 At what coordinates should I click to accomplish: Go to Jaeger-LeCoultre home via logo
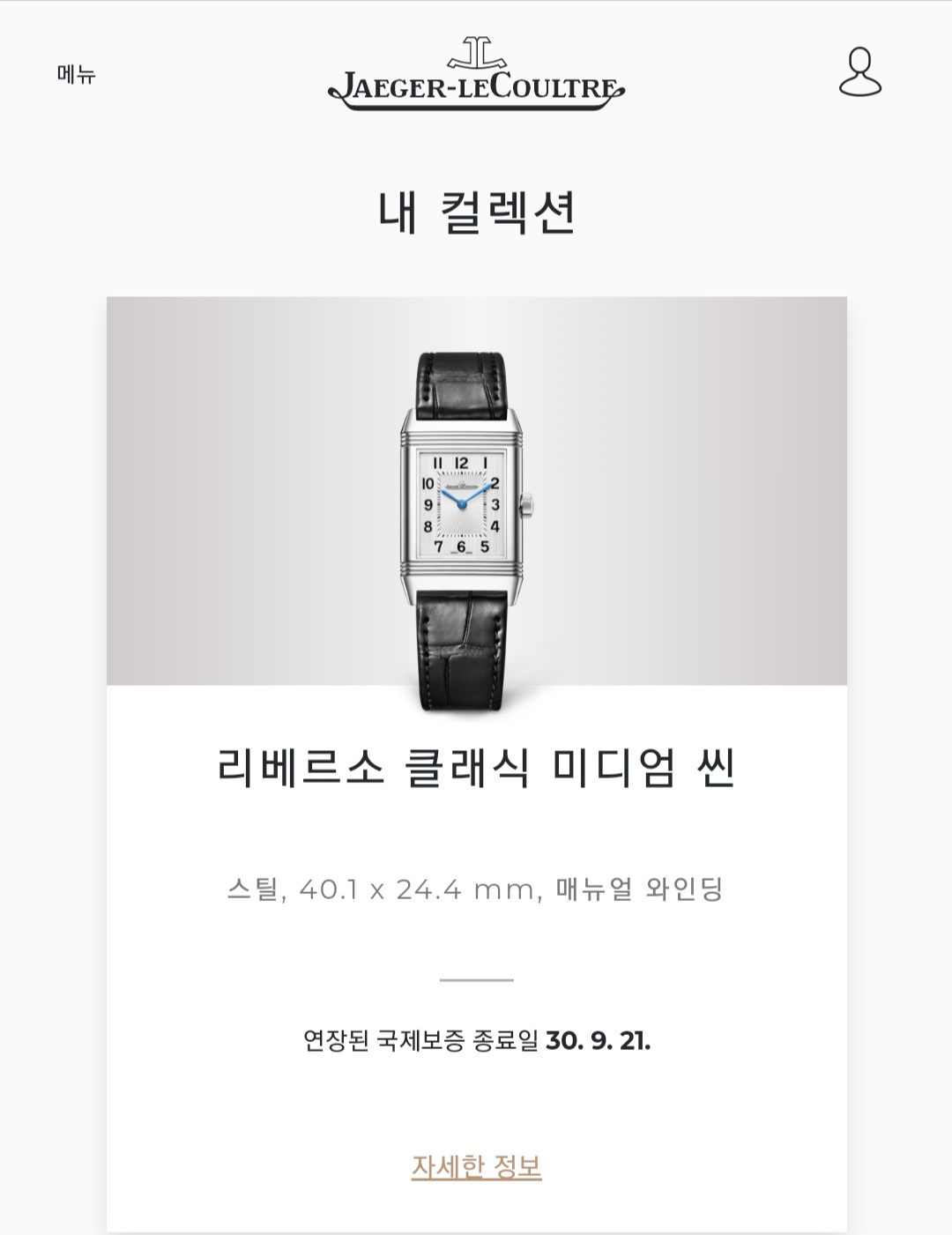point(476,74)
